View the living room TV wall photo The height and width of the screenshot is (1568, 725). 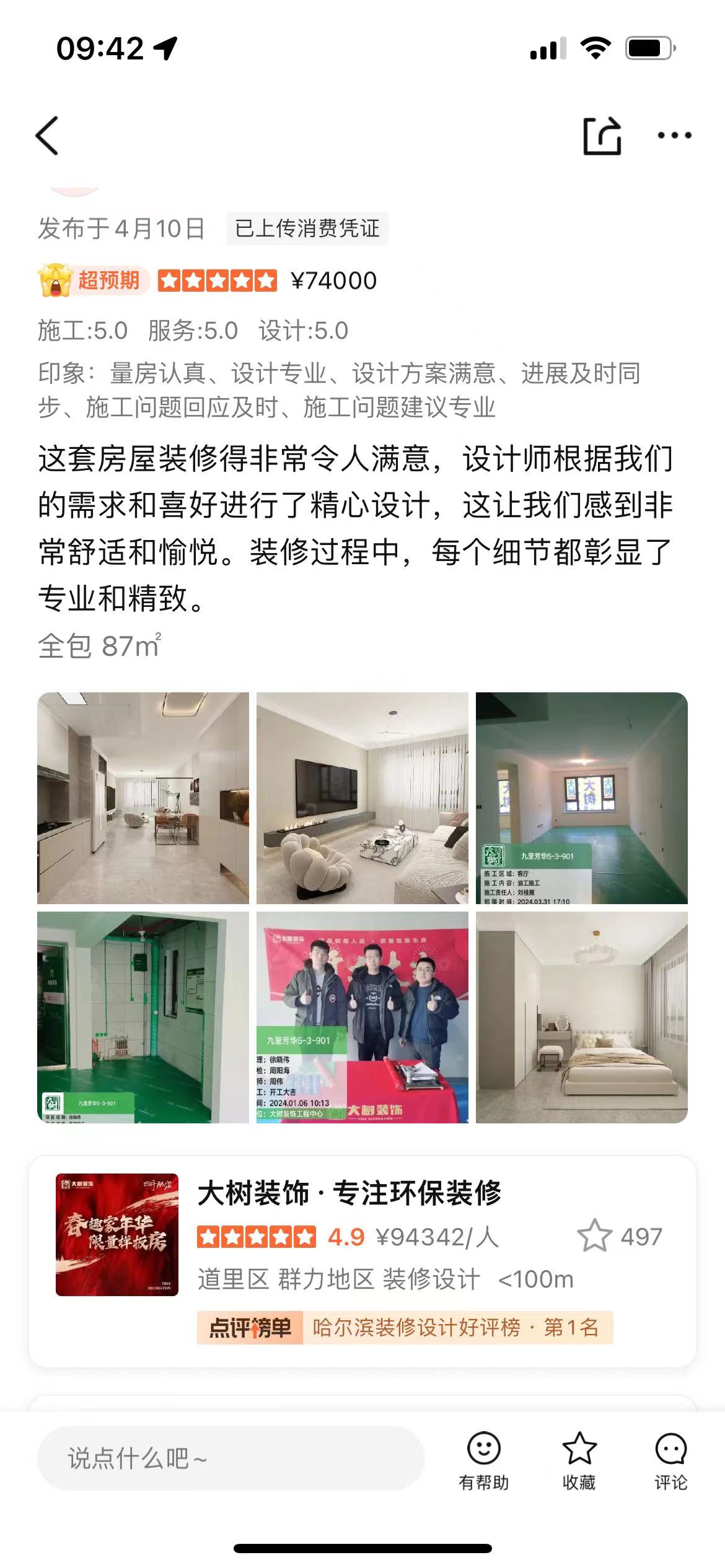point(362,798)
